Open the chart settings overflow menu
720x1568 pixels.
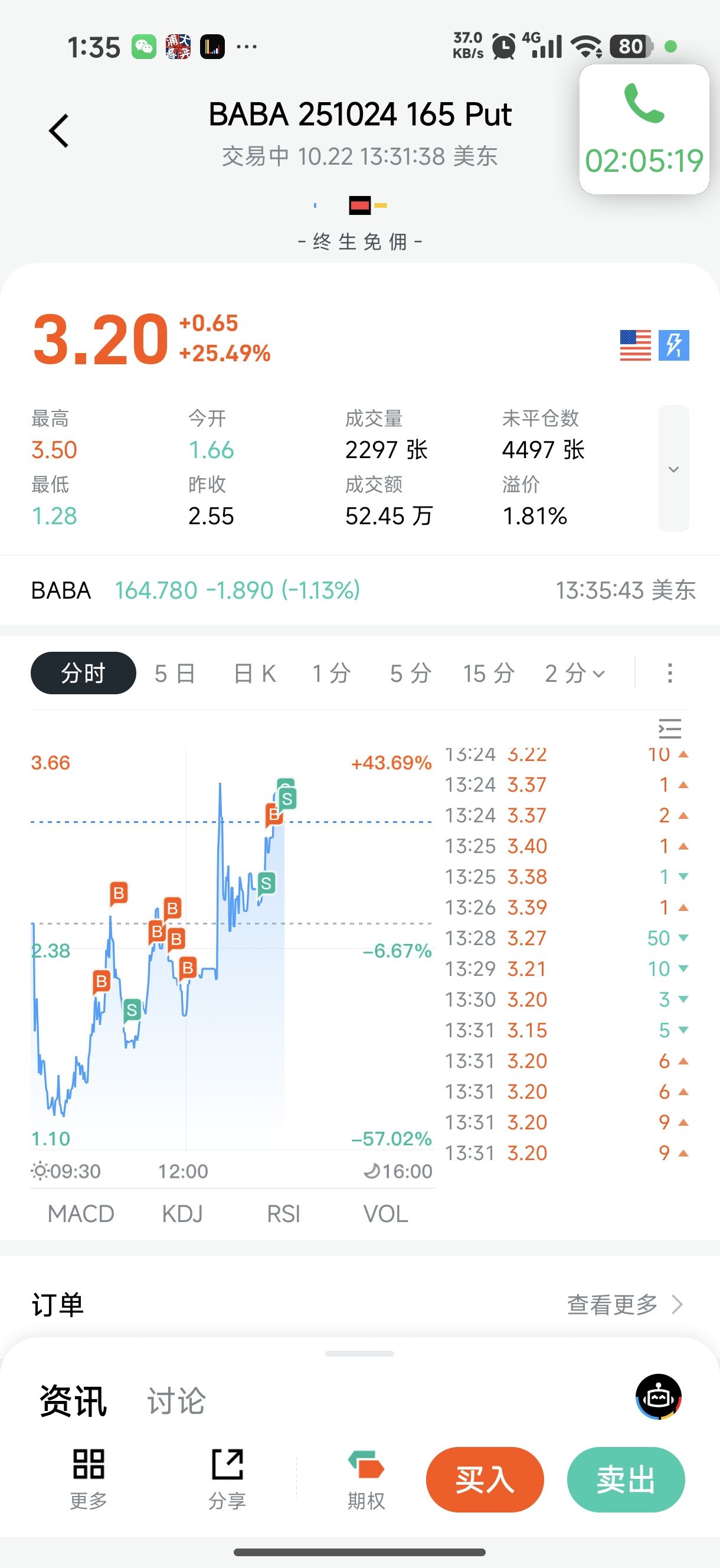point(669,673)
